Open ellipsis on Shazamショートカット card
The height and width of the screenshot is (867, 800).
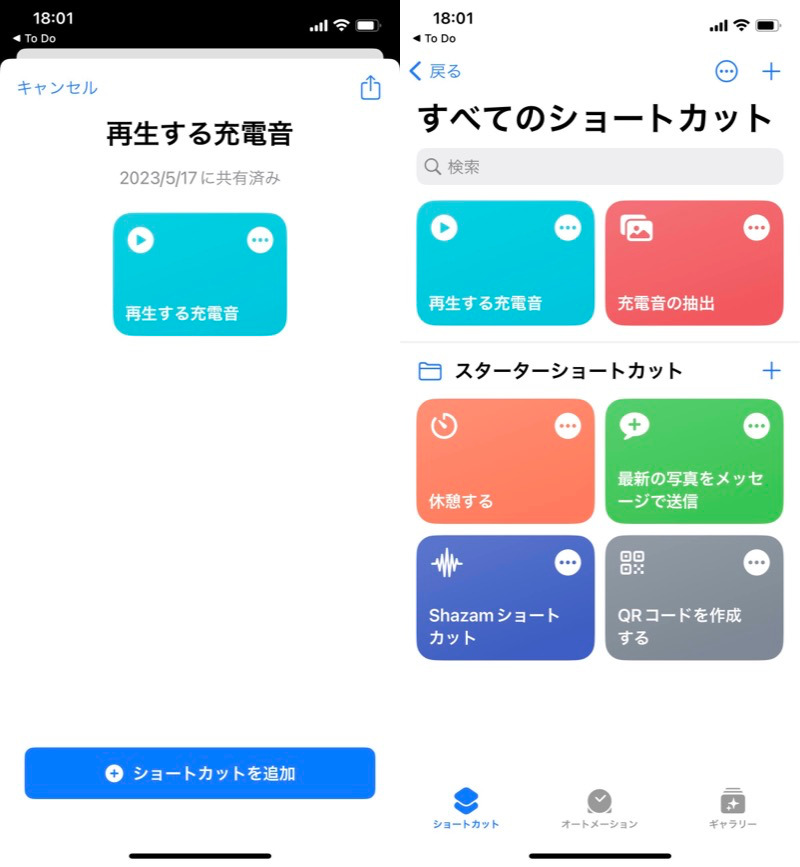point(568,563)
